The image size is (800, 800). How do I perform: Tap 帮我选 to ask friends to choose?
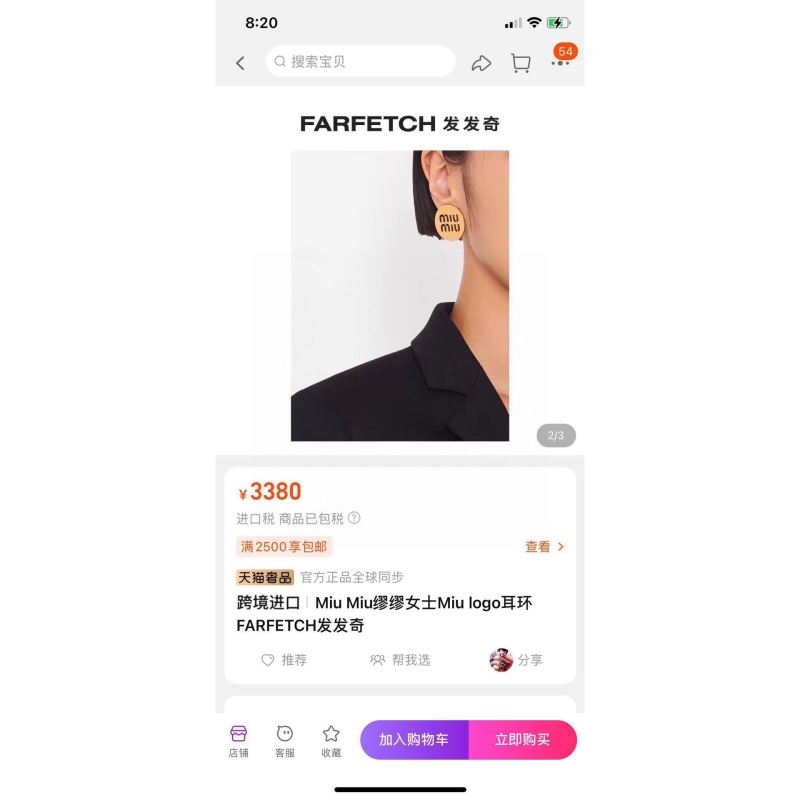(x=400, y=660)
